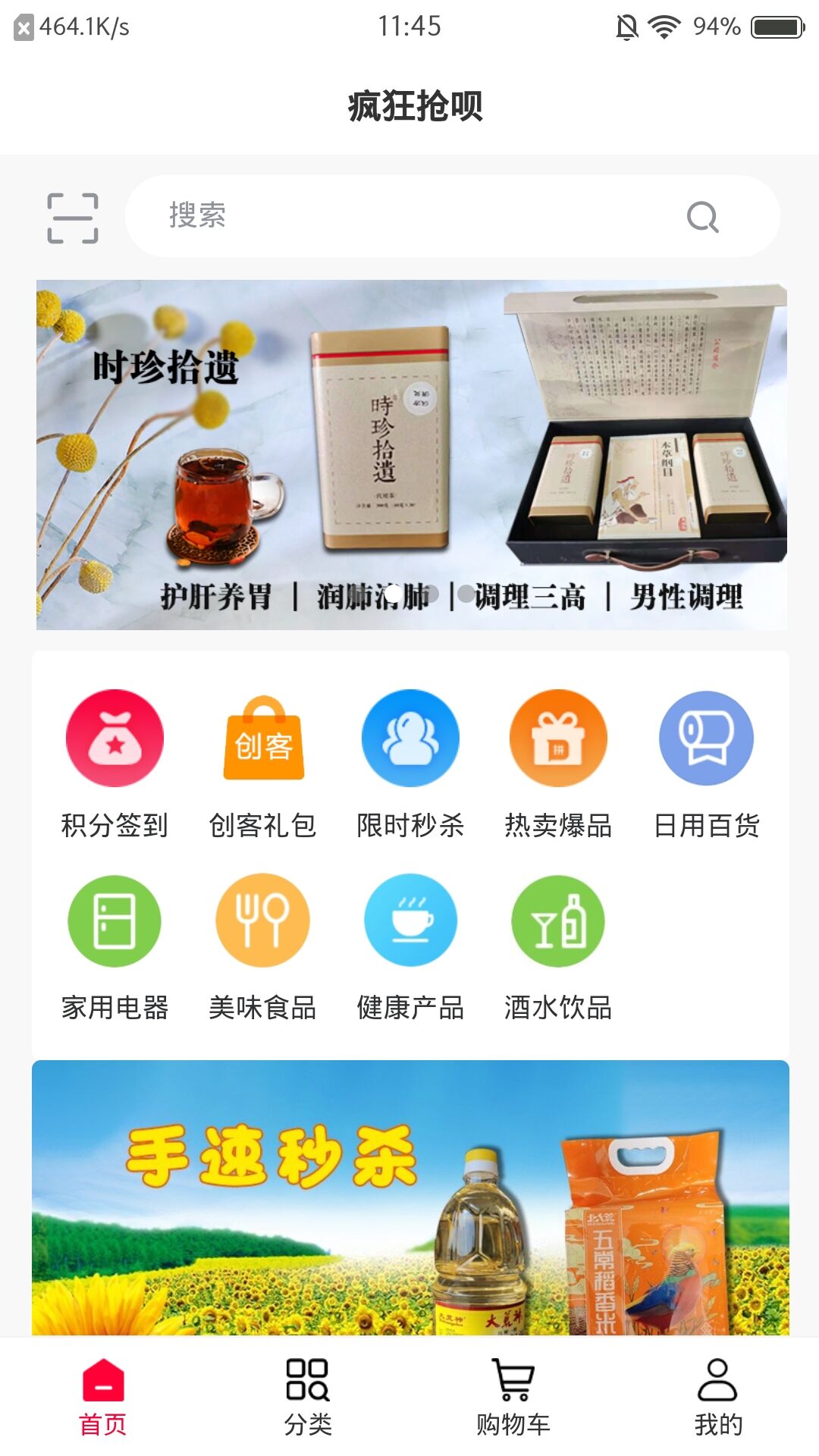The width and height of the screenshot is (819, 1456).
Task: Tap the 手速秒杀 seckill banner
Action: pyautogui.click(x=409, y=1206)
